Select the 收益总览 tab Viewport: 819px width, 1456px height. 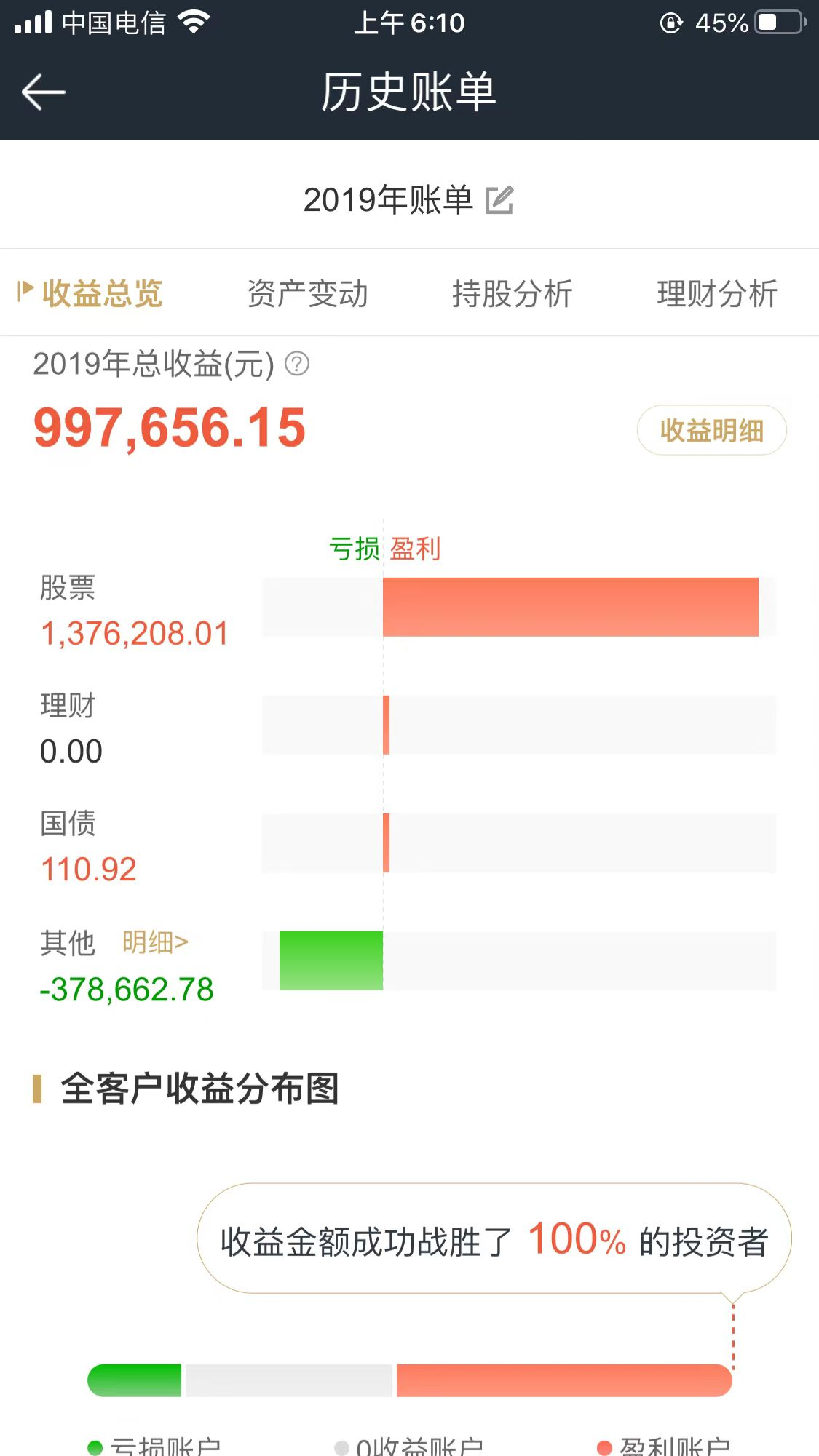[101, 294]
